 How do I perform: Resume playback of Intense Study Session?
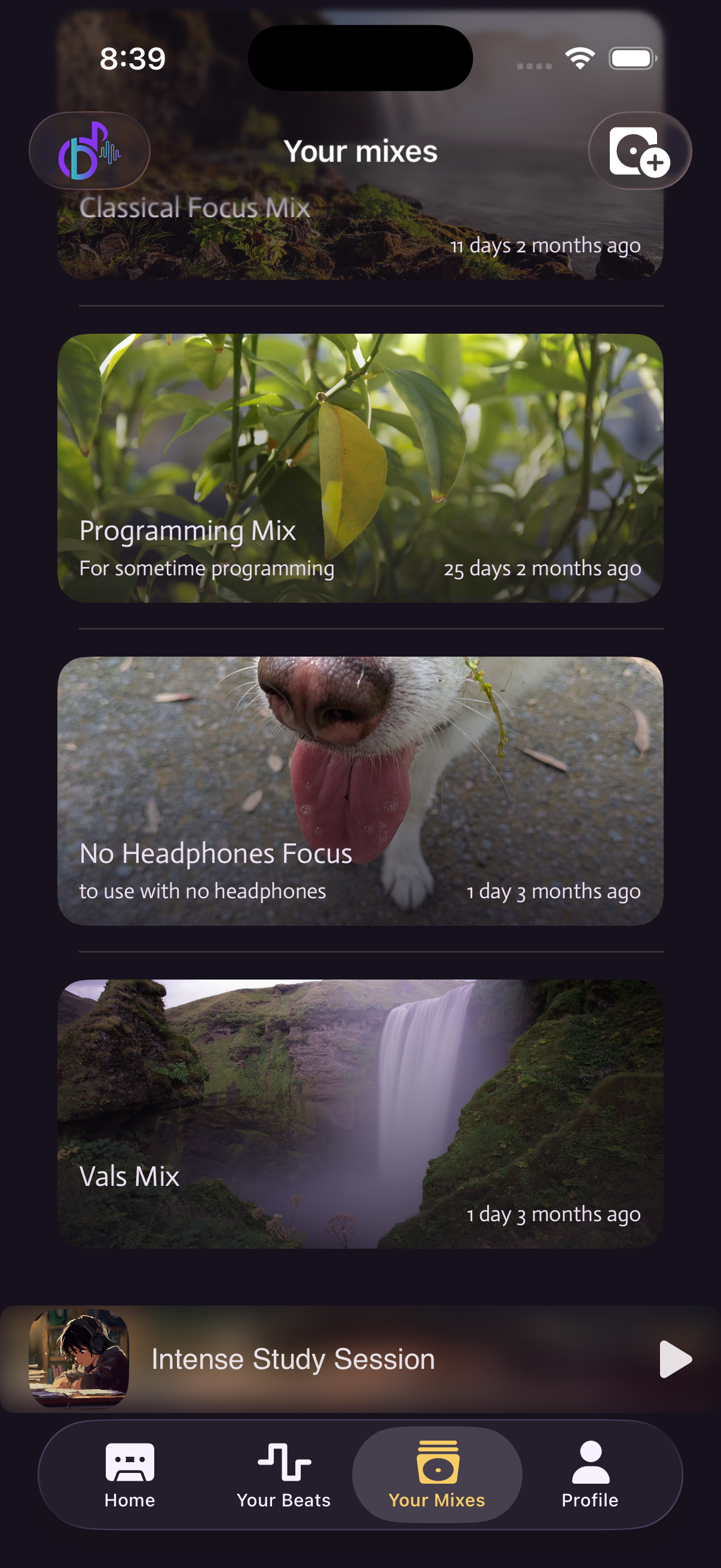tap(675, 1359)
